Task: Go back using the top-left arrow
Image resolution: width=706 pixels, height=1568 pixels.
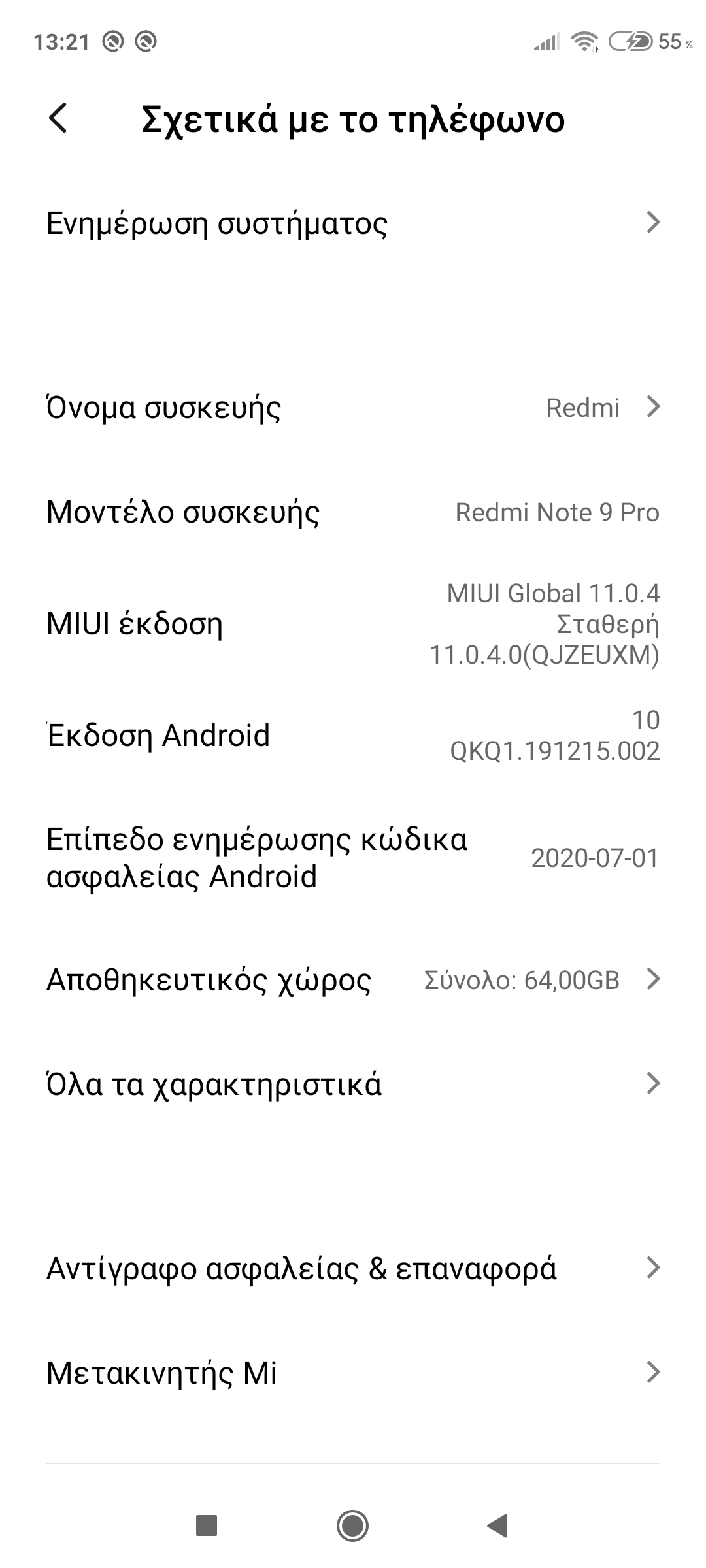Action: [x=58, y=119]
